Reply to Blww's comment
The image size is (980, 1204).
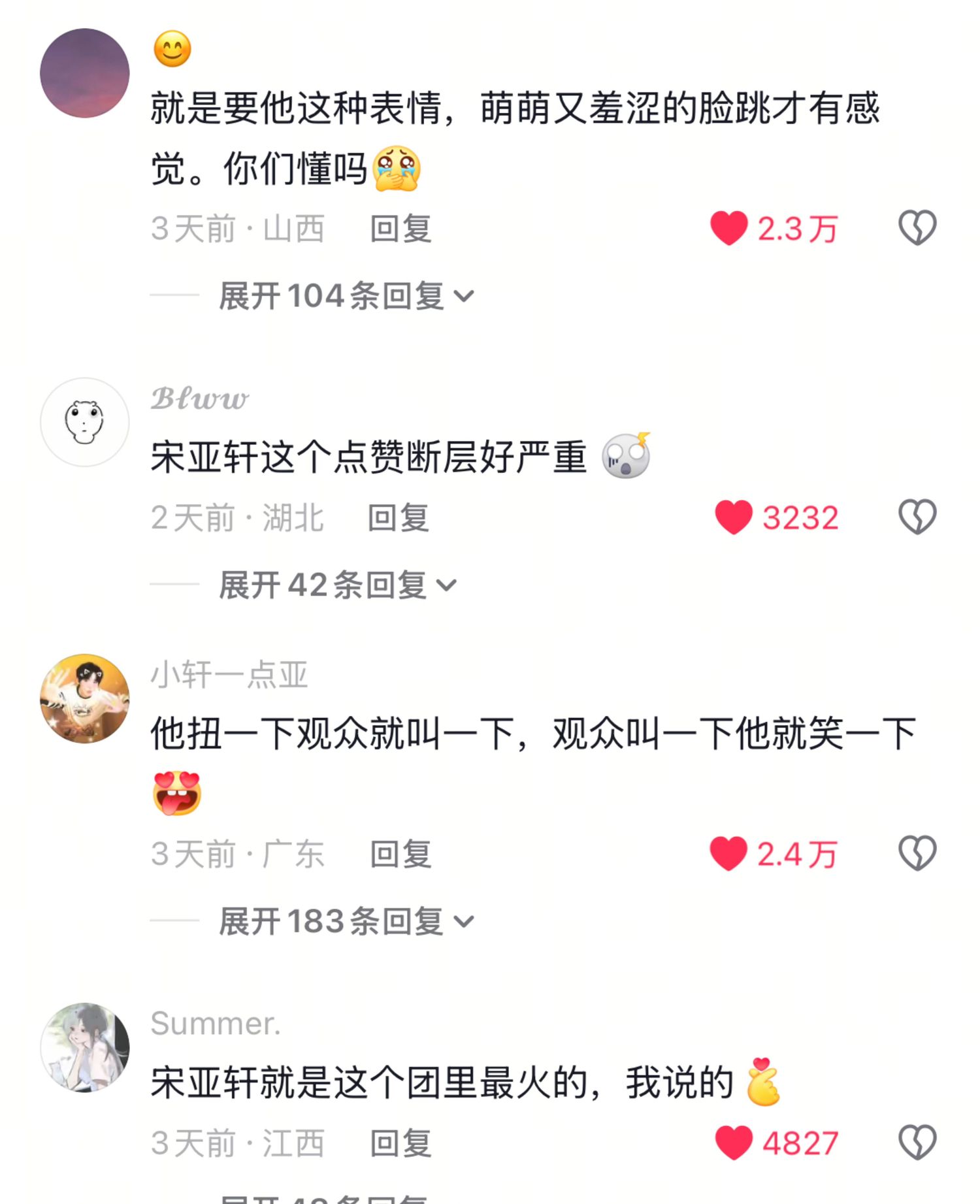[x=398, y=518]
